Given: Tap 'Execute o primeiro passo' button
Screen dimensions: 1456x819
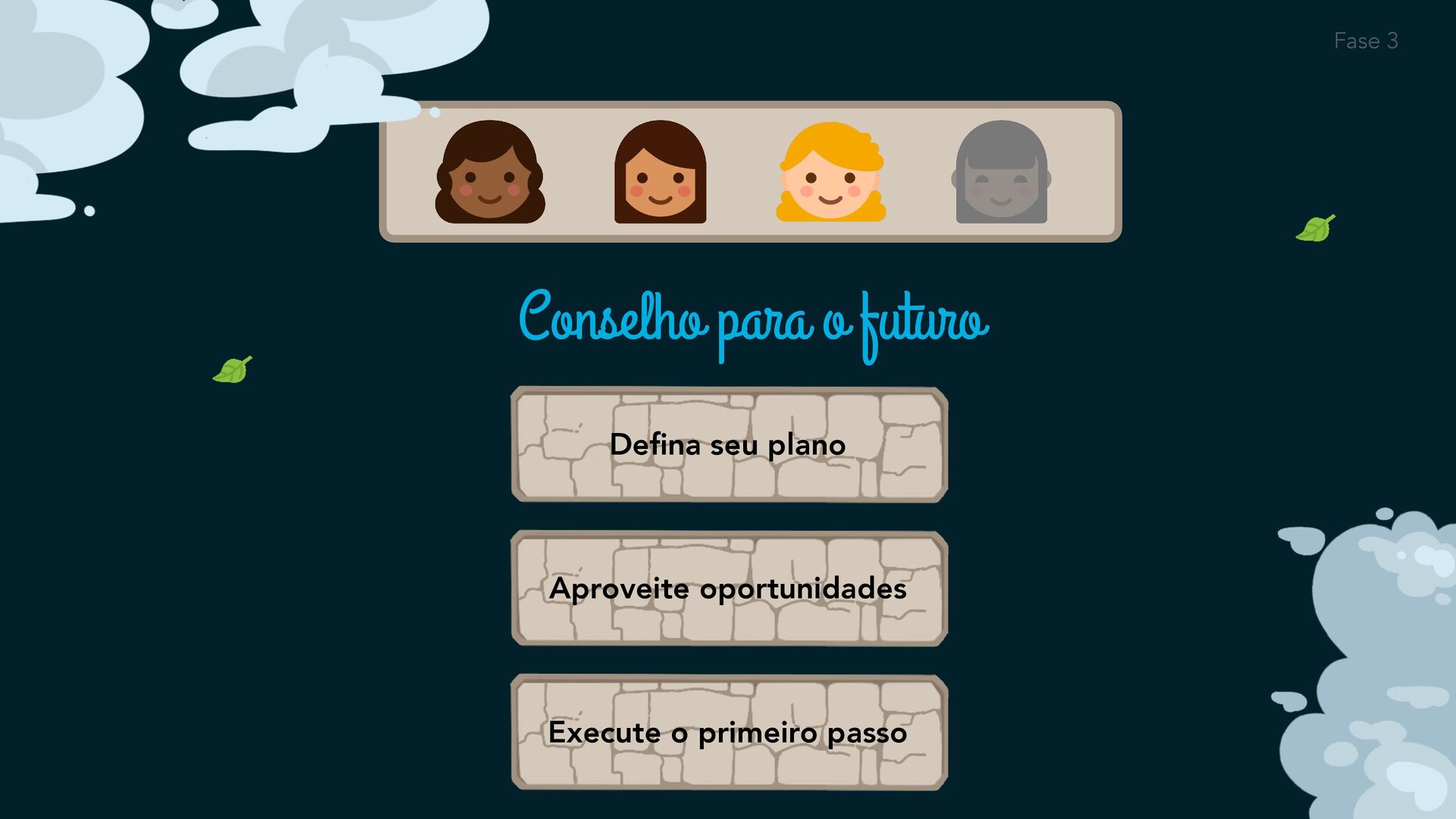Looking at the screenshot, I should pyautogui.click(x=729, y=733).
